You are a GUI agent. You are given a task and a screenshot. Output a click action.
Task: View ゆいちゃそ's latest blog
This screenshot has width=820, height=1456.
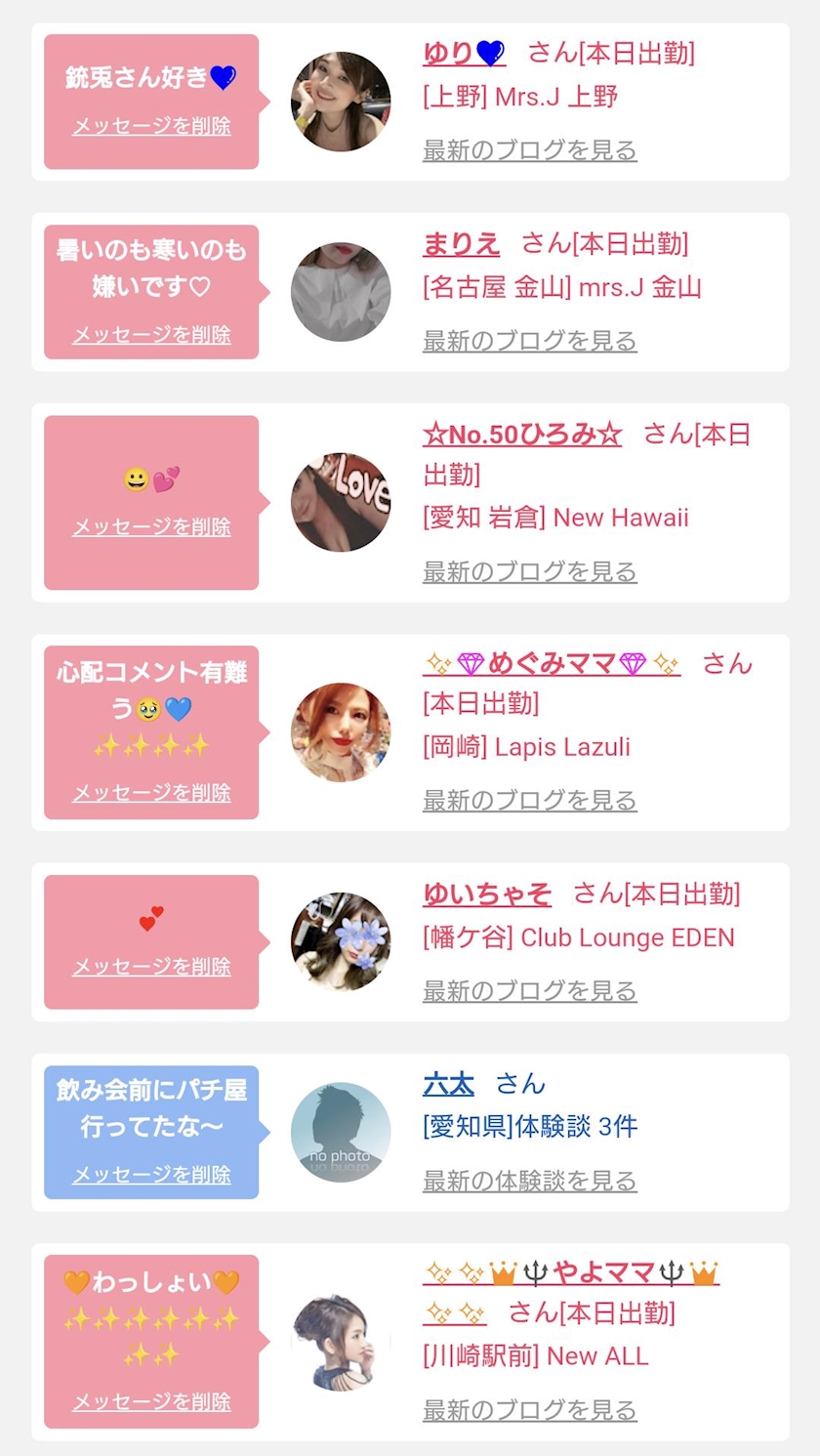529,991
